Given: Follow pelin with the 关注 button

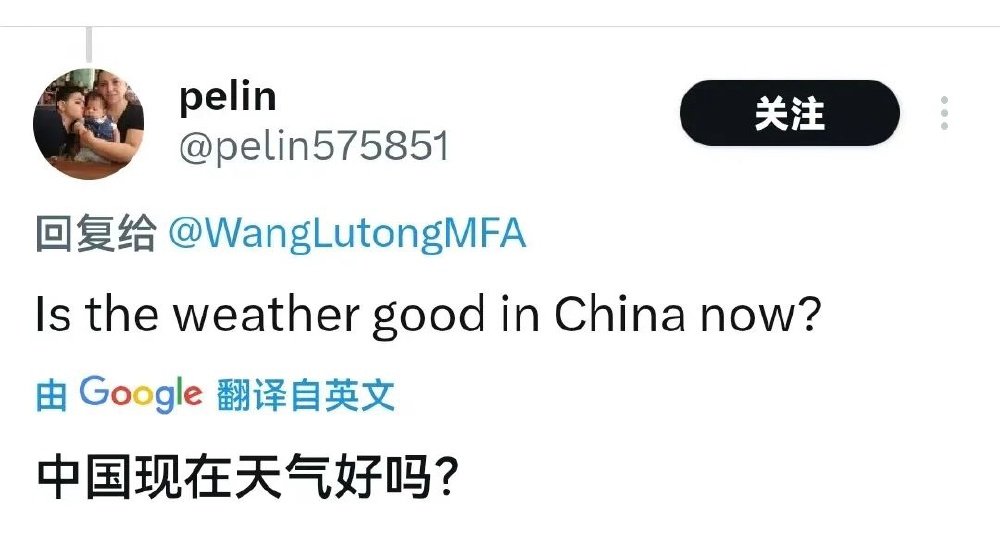Looking at the screenshot, I should tap(789, 114).
